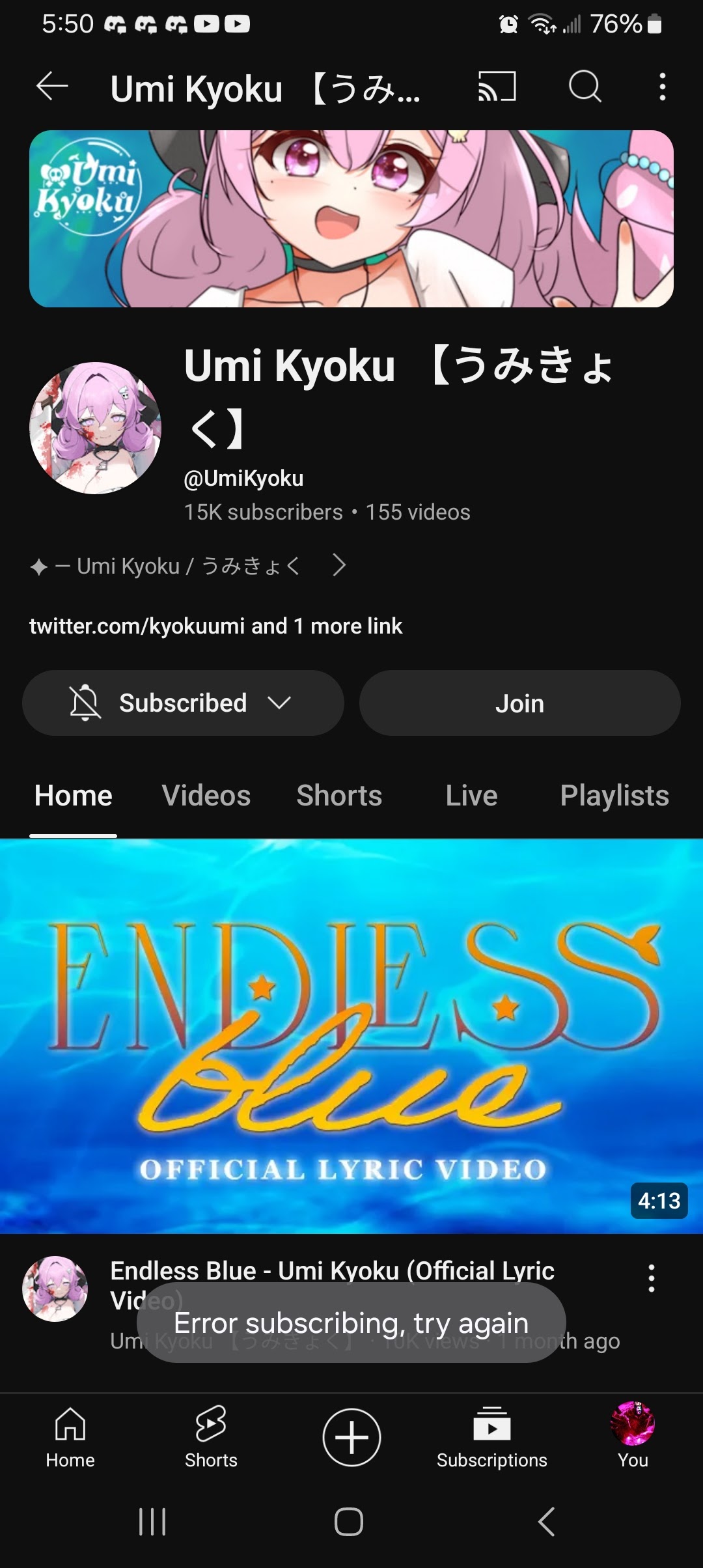This screenshot has height=1568, width=703.
Task: Open the Cast to TV icon
Action: 496,88
